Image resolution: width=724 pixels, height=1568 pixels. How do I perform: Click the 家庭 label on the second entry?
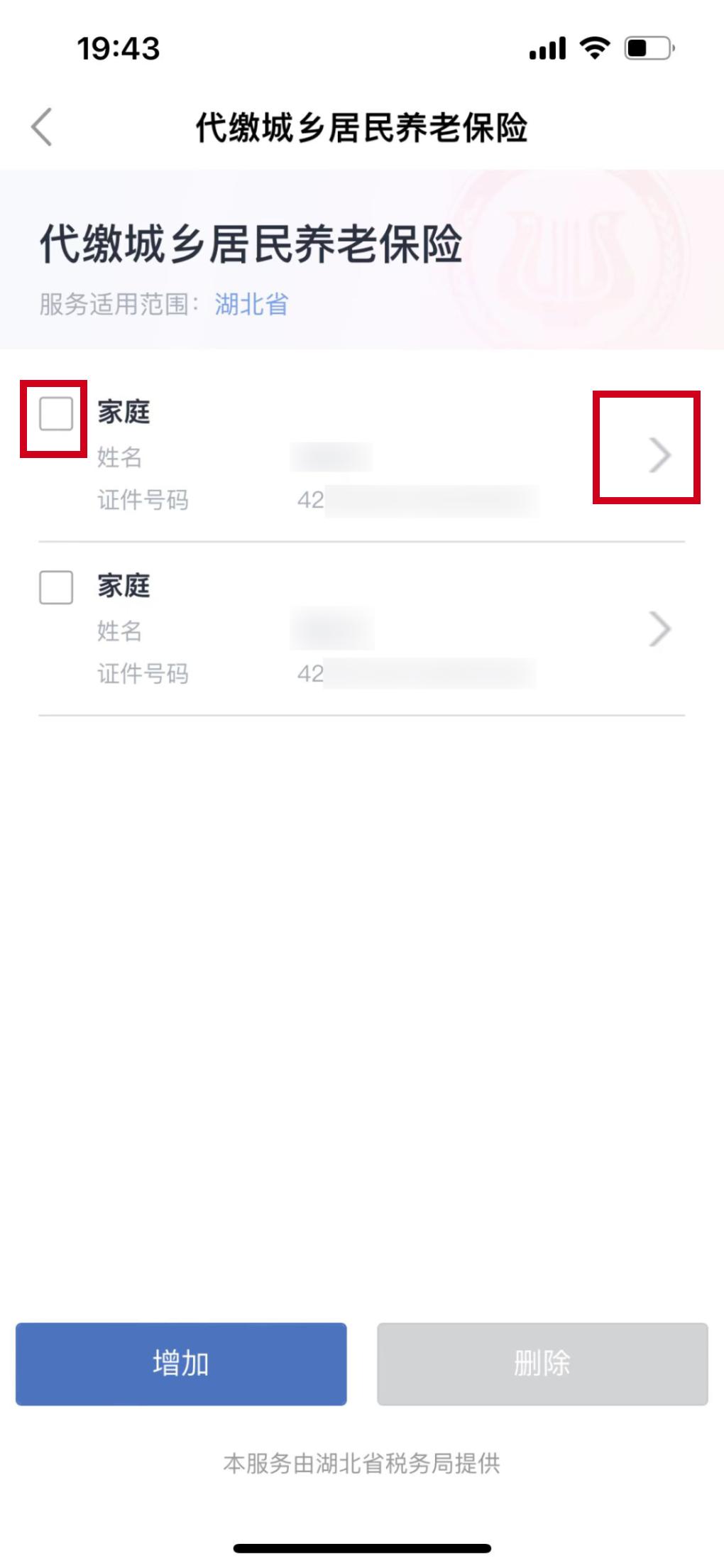click(124, 587)
